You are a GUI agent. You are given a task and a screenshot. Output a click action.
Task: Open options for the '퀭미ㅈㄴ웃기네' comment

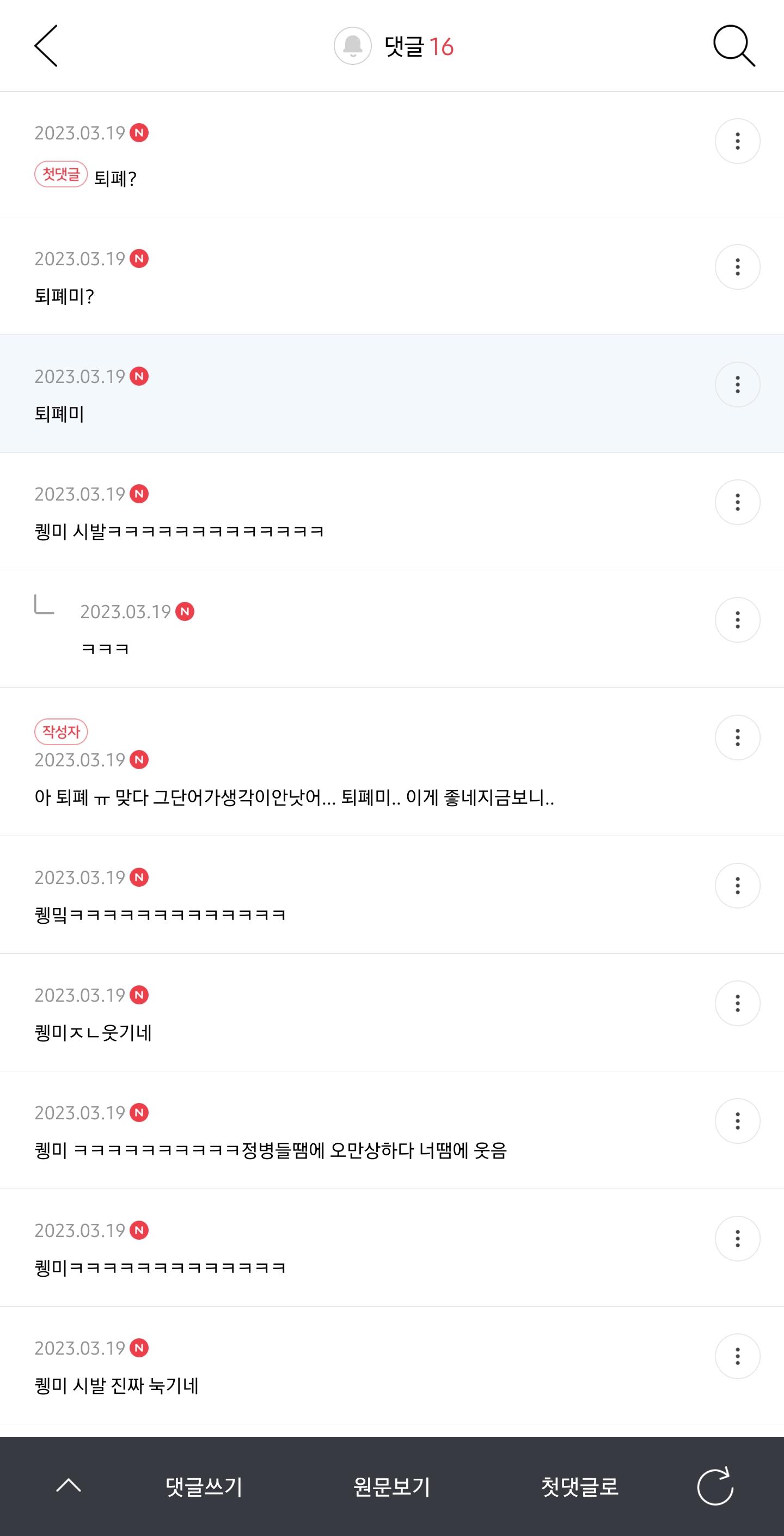click(738, 1003)
